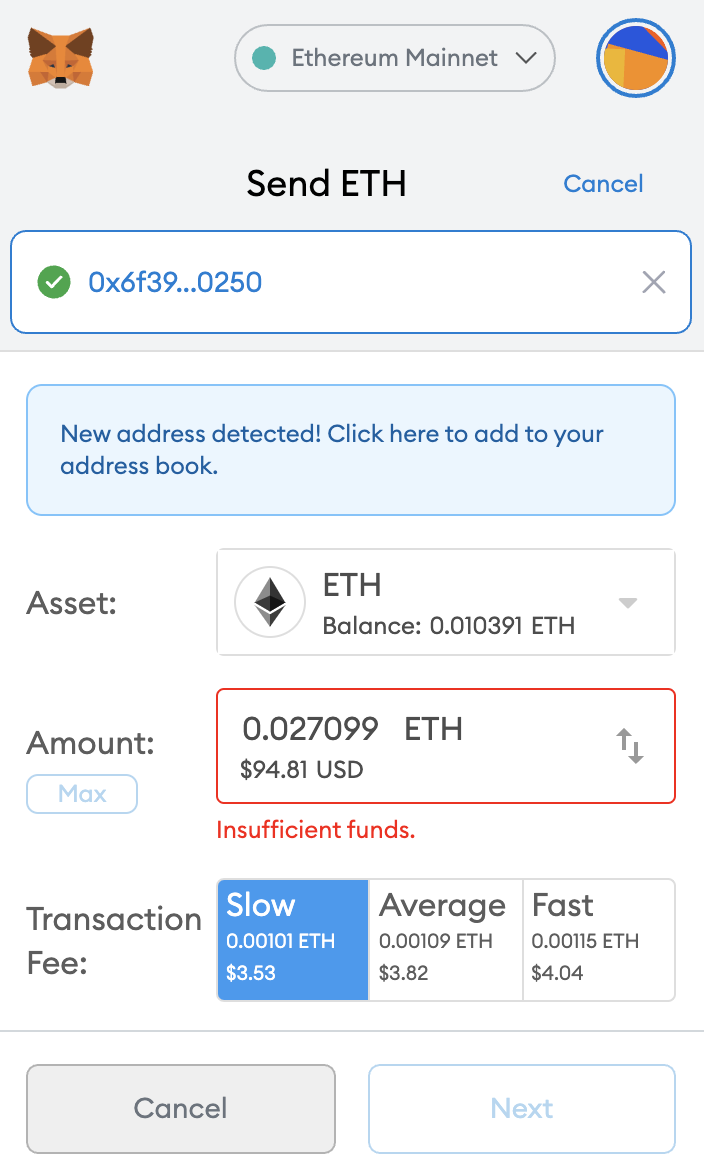Set amount to Max

point(82,794)
